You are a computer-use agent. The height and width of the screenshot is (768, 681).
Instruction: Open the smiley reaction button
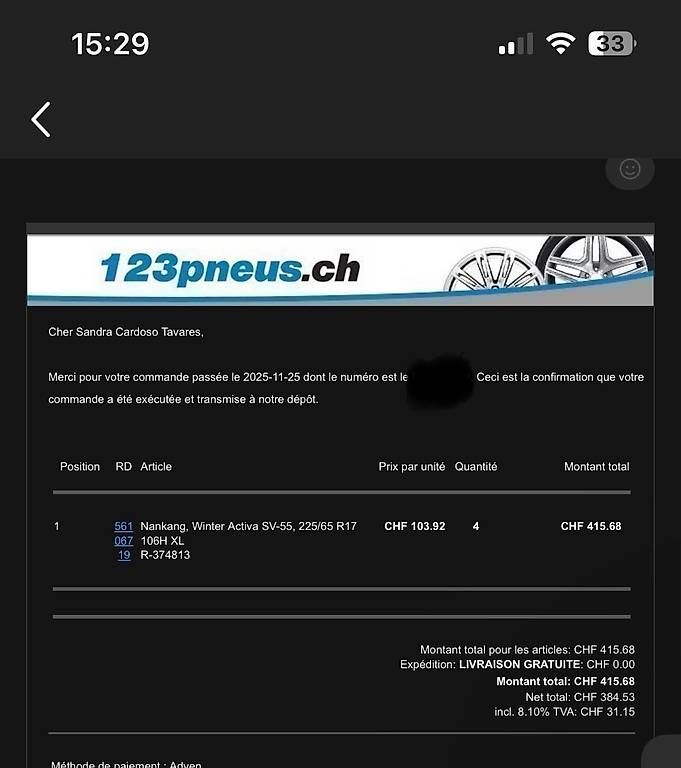click(x=630, y=169)
